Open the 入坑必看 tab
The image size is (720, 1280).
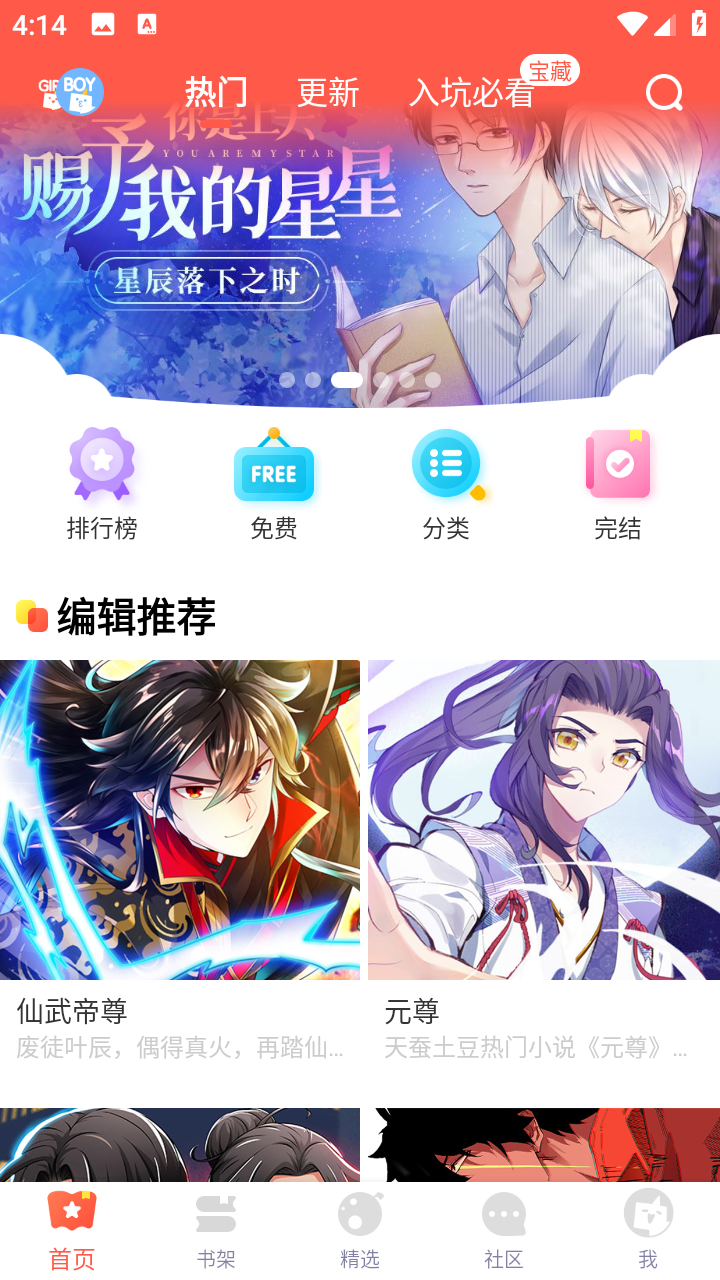click(x=472, y=93)
